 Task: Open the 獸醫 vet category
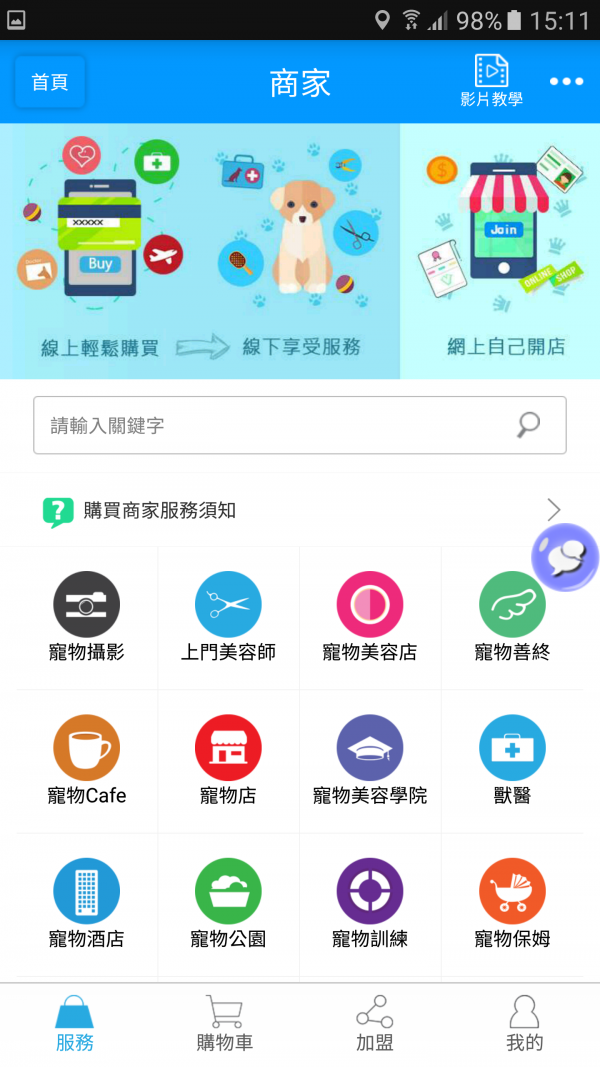coord(512,762)
